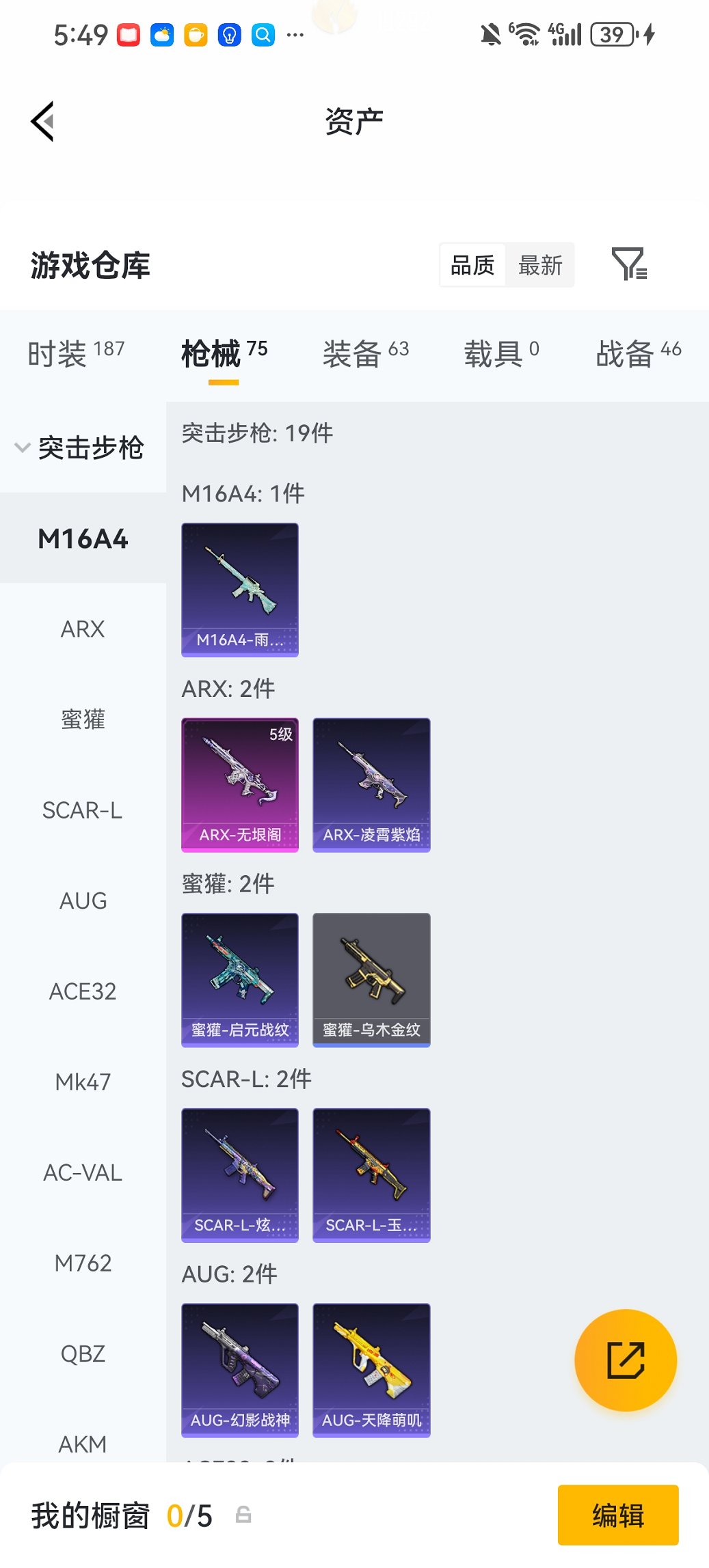
Task: Open the AUG-天降萌叽 skin card
Action: pyautogui.click(x=371, y=1369)
